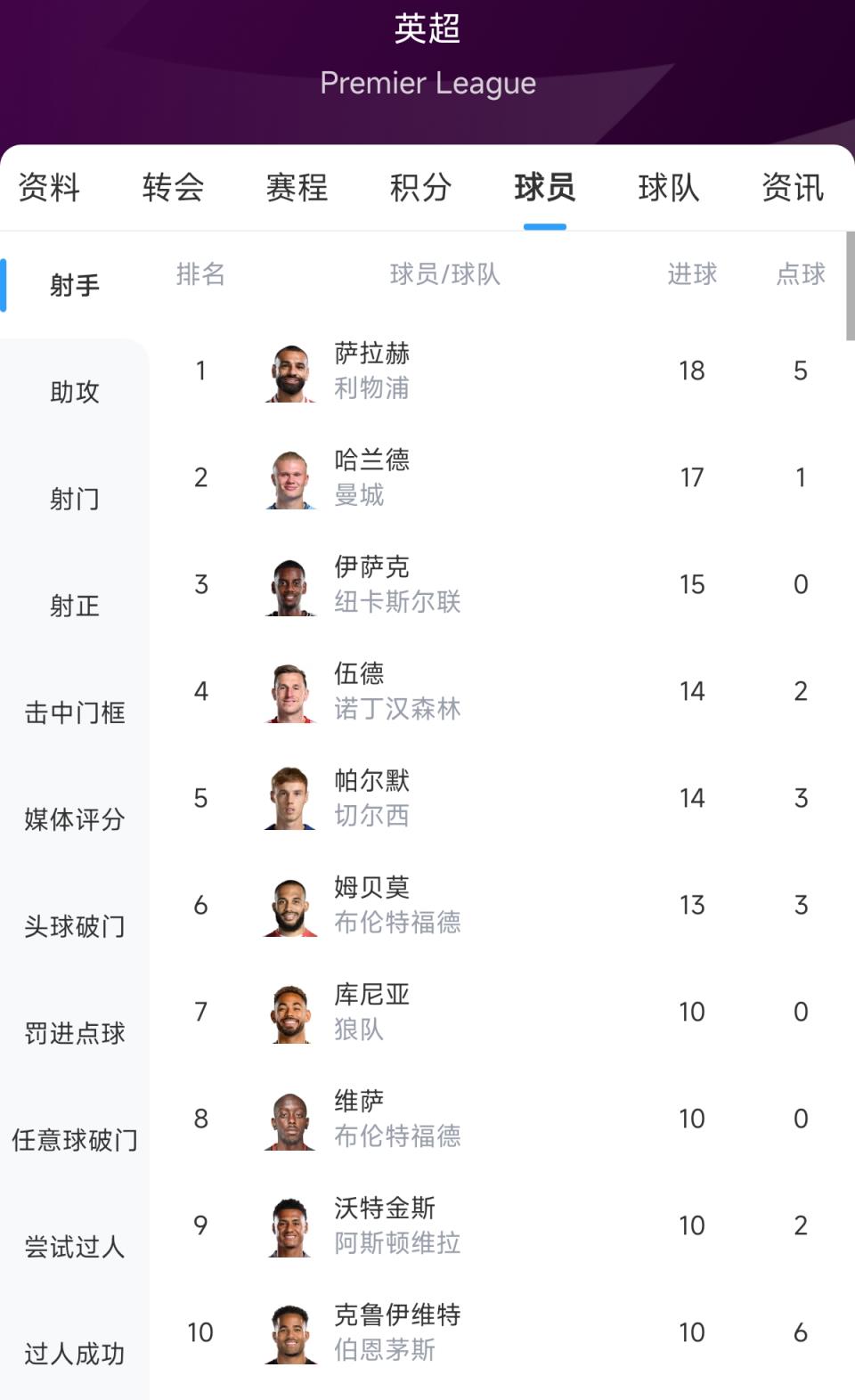Switch to the 球队 tab

click(x=668, y=188)
